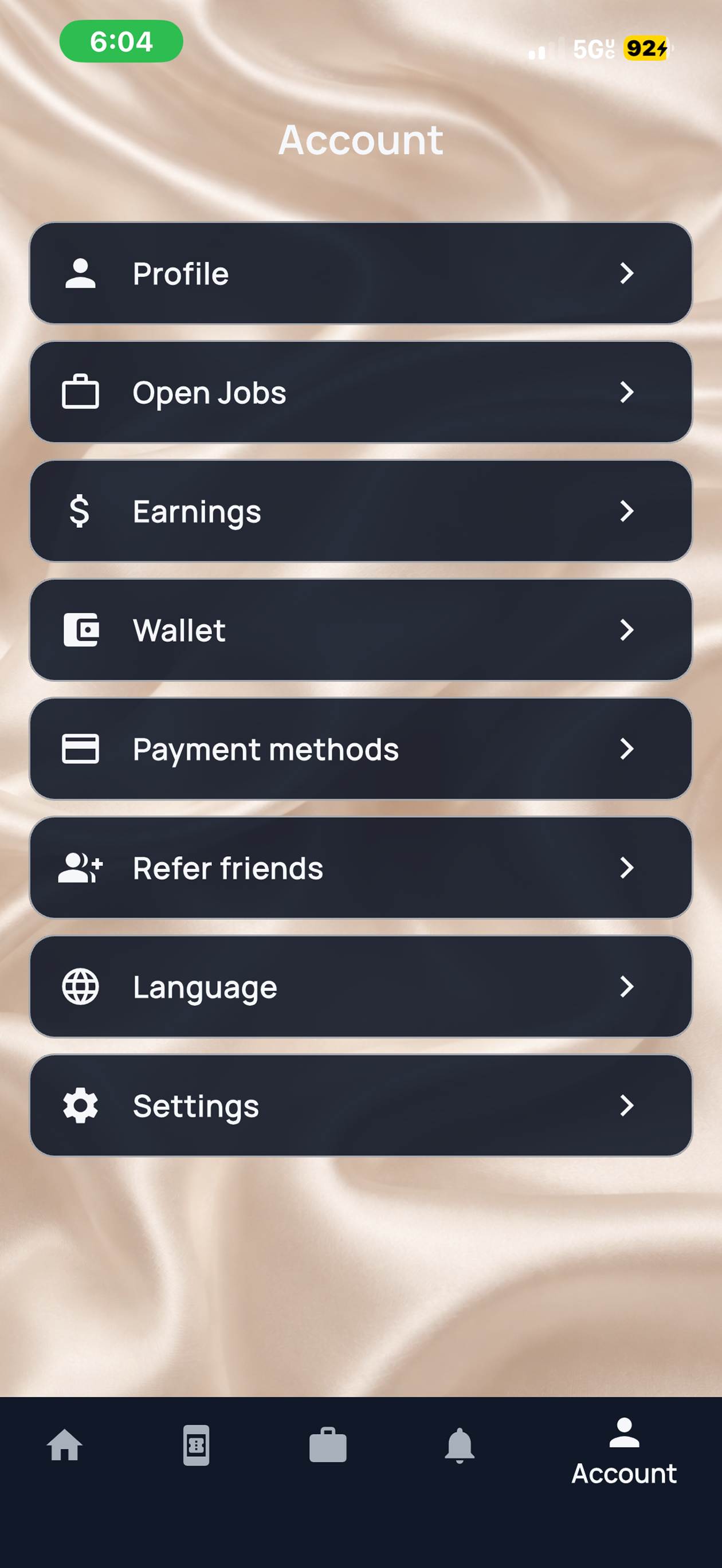This screenshot has height=1568, width=722.
Task: Switch to the briefcase jobs tab
Action: point(328,1445)
